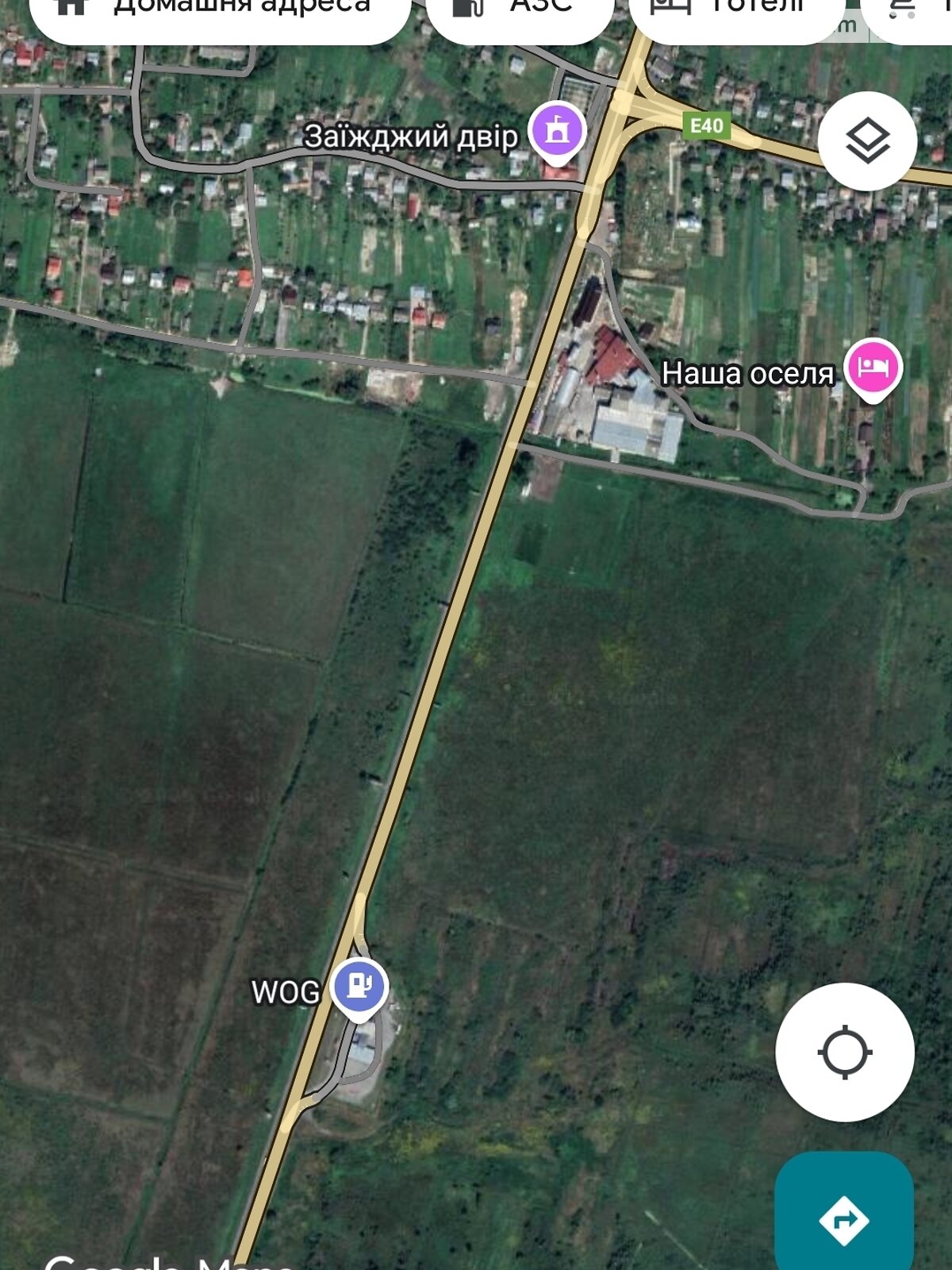
Task: Open the Заїжджий двір place marker
Action: coord(558,131)
